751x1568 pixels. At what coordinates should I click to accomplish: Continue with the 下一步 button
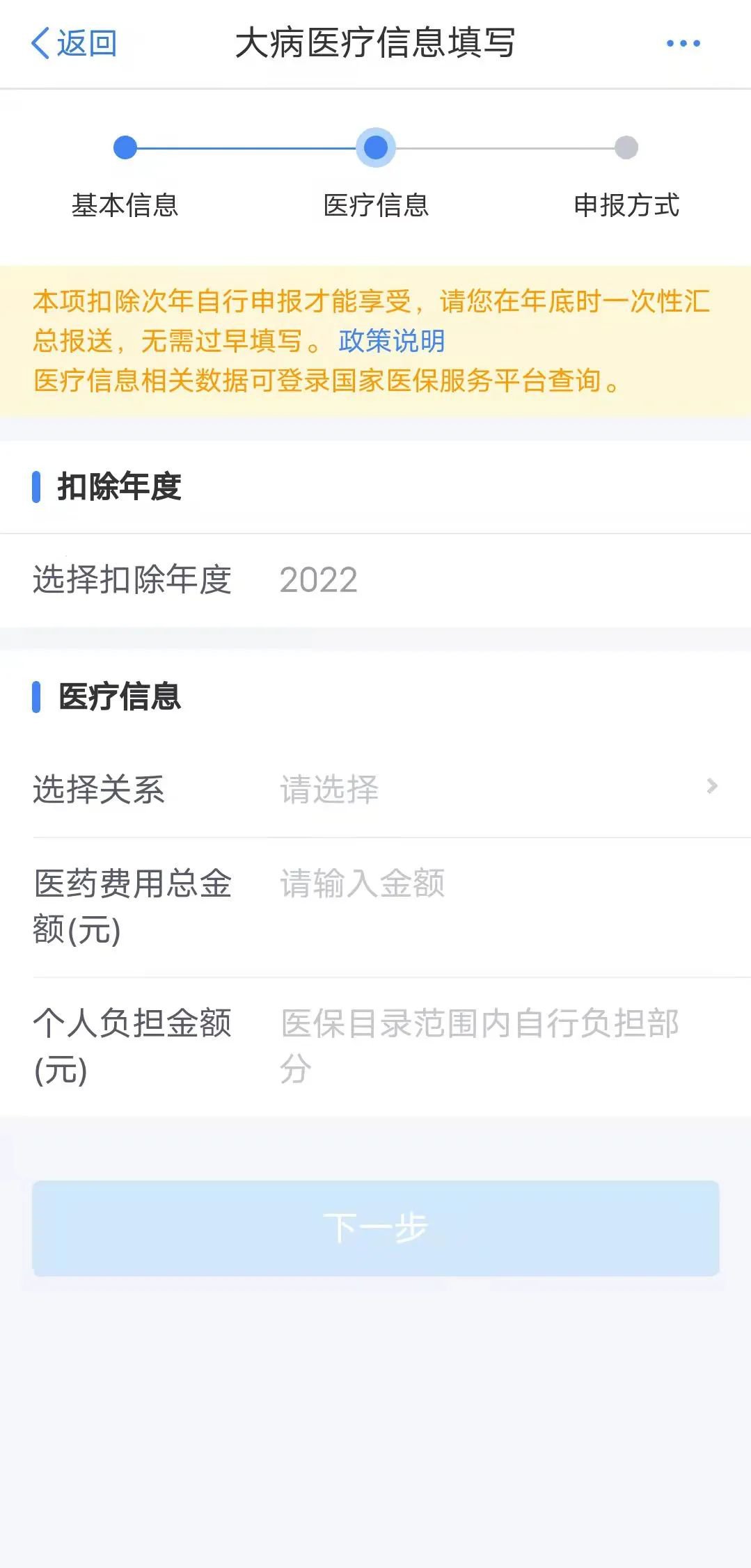click(x=375, y=1228)
